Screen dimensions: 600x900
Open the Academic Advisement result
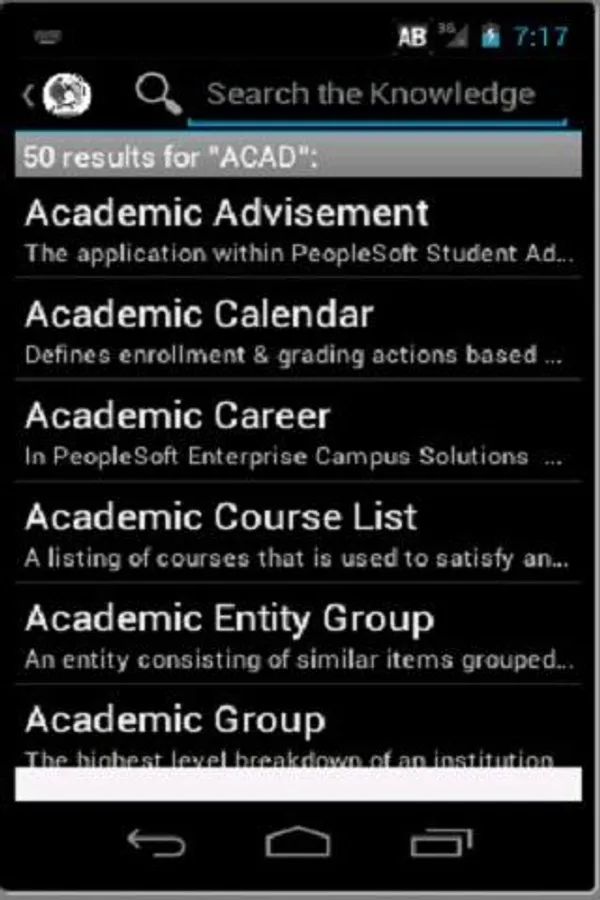click(298, 229)
